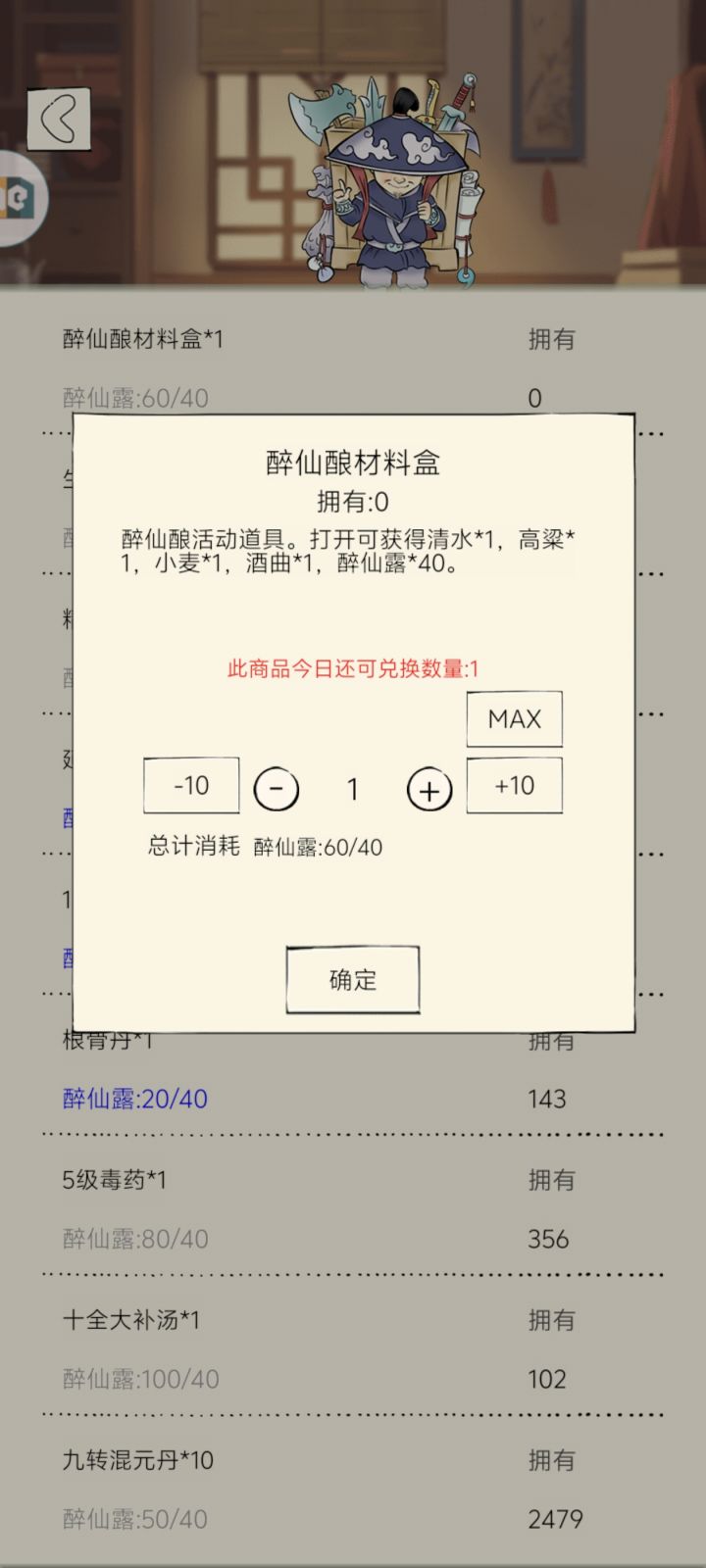Screen dimensions: 706x1568
Task: Open the 根骨丹*1 shop item row
Action: pos(106,1042)
